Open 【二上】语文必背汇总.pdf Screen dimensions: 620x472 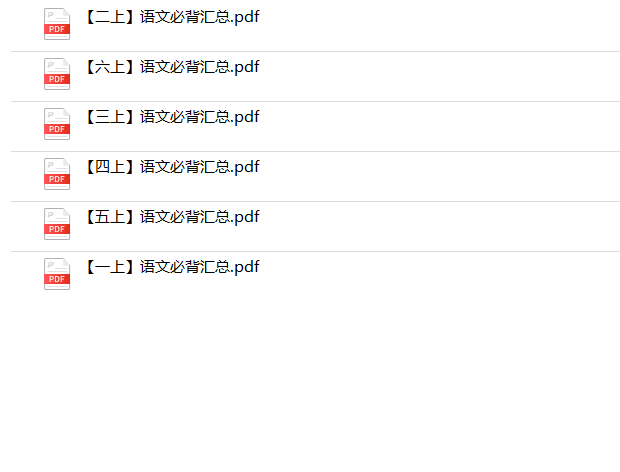tap(172, 18)
